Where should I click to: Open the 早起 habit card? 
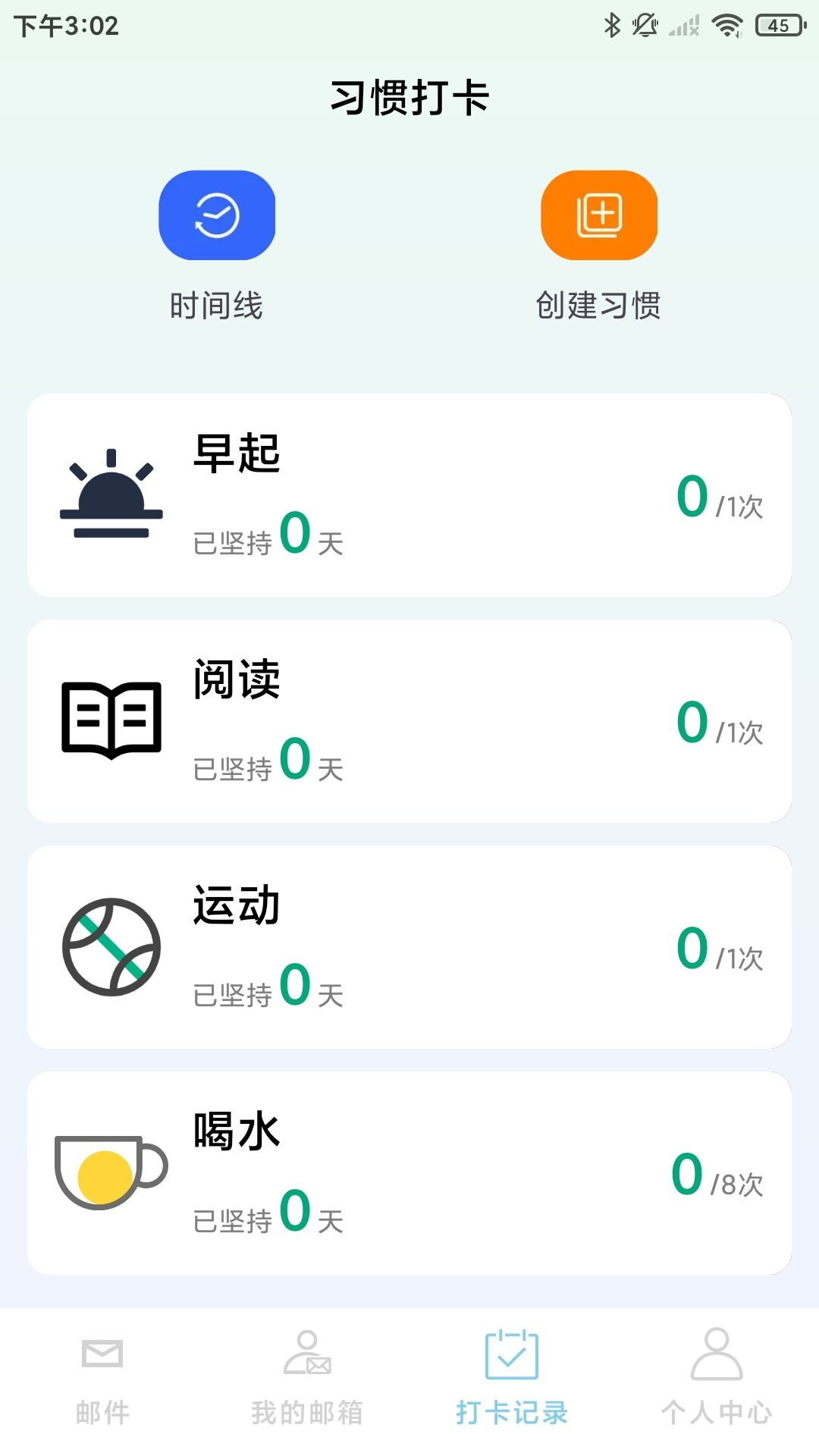click(x=409, y=494)
